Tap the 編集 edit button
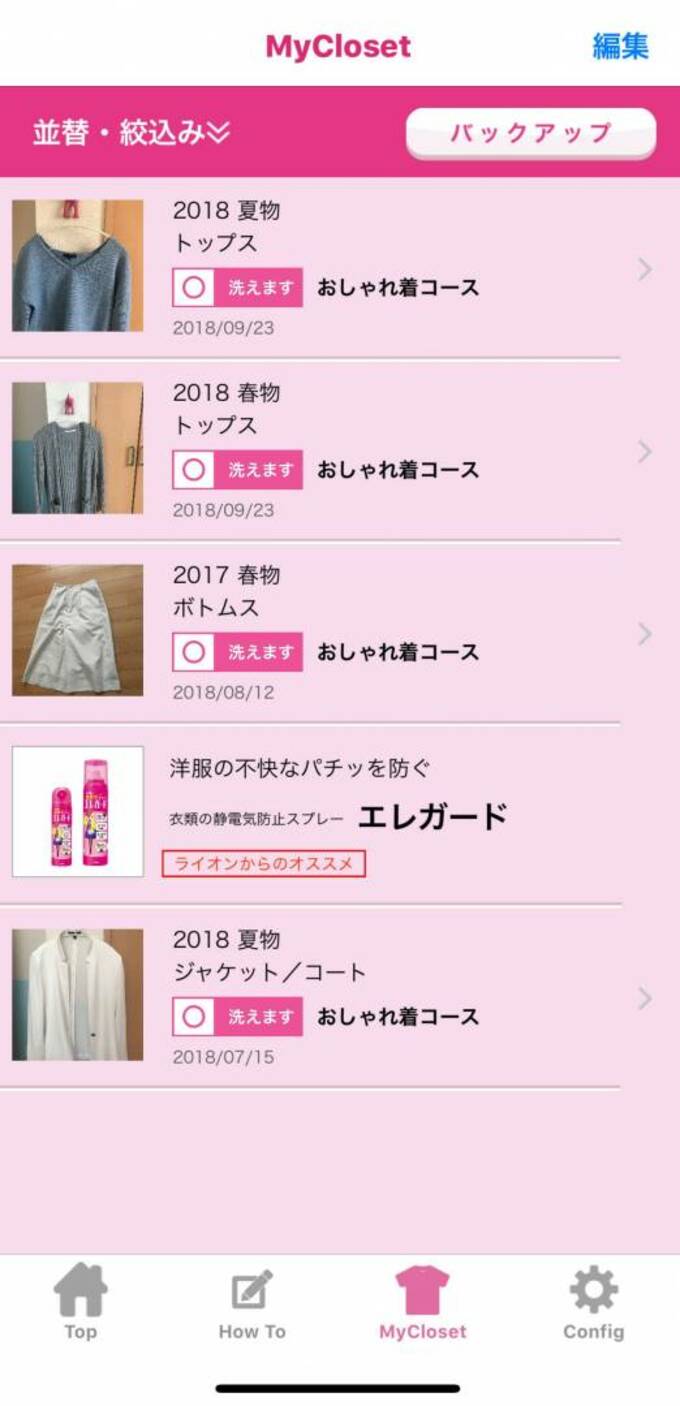 click(x=620, y=46)
